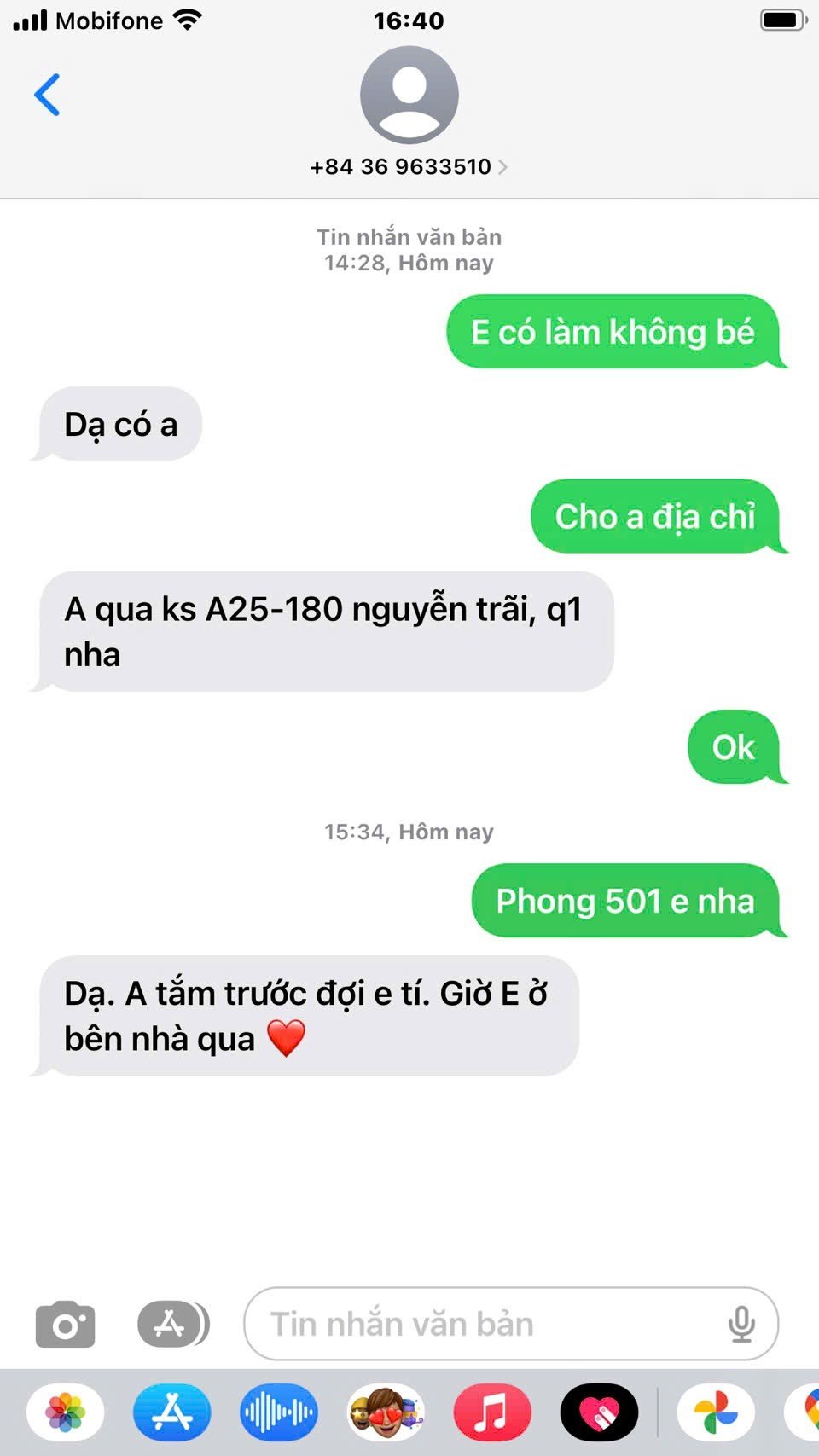The width and height of the screenshot is (819, 1456).
Task: Go back to the message list
Action: pos(47,94)
